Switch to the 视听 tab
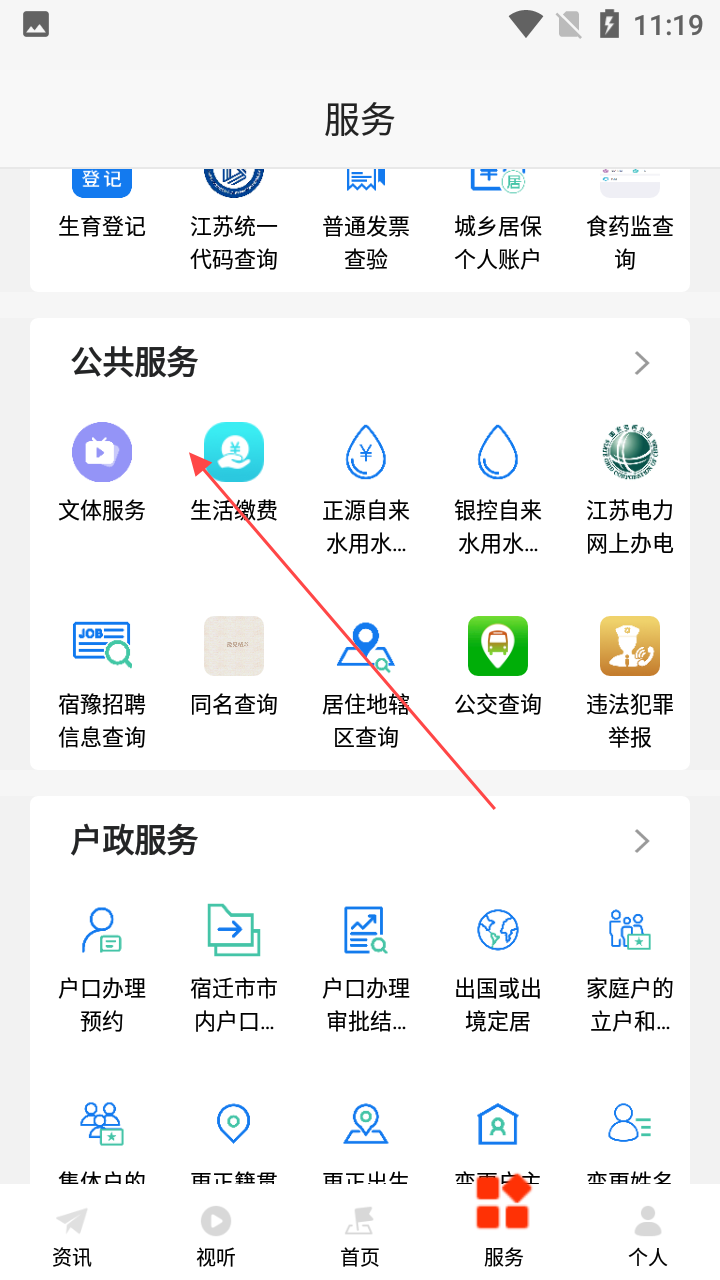The height and width of the screenshot is (1280, 720). [x=216, y=1236]
